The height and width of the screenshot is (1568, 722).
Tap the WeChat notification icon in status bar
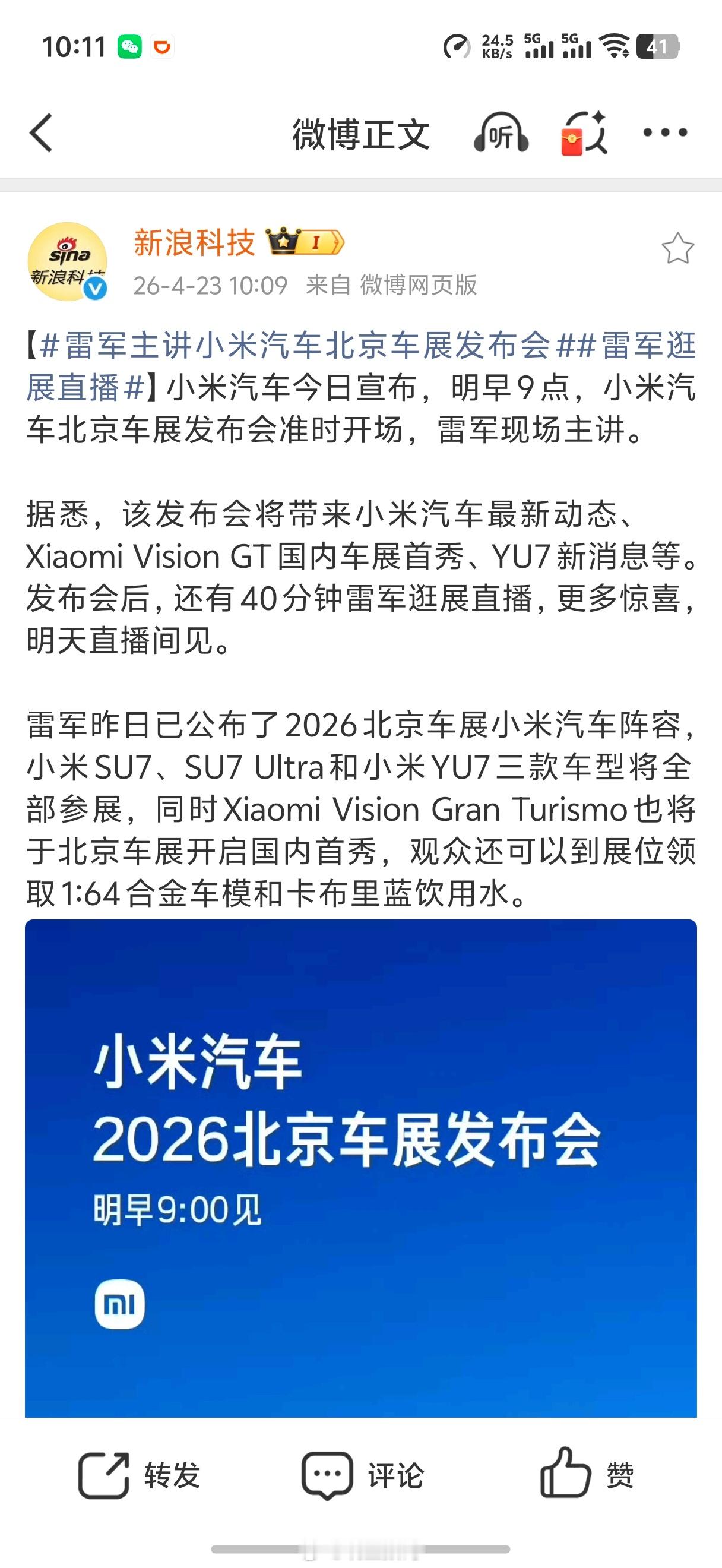(128, 46)
